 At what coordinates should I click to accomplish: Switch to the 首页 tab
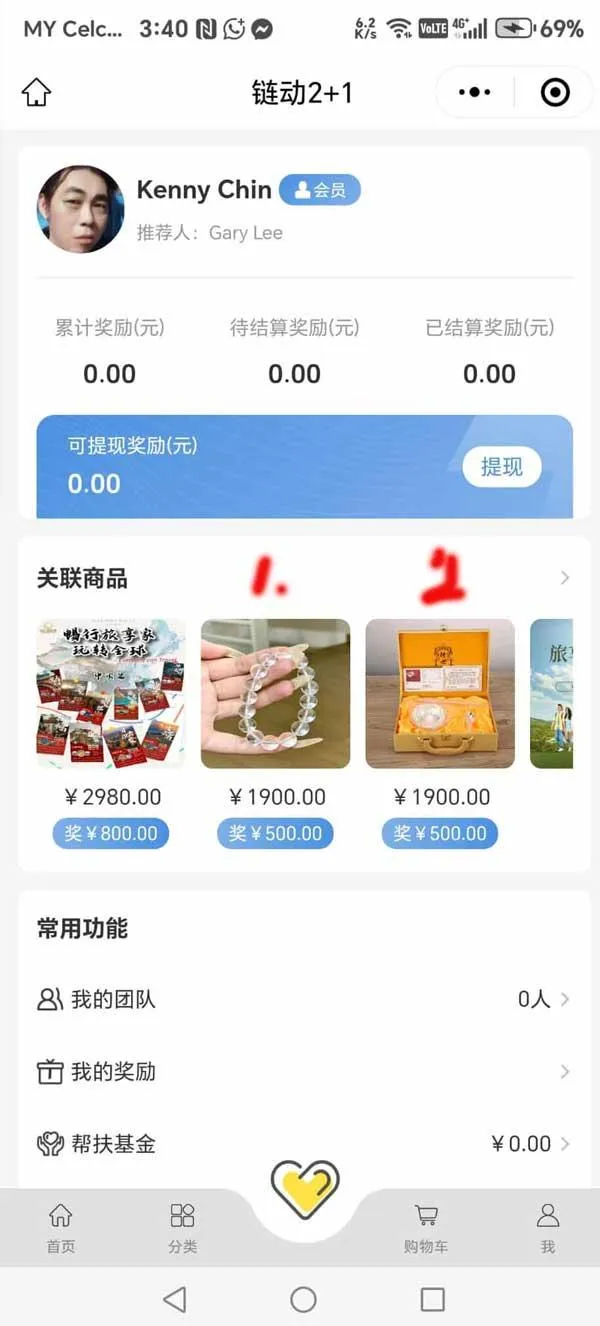[x=60, y=1227]
